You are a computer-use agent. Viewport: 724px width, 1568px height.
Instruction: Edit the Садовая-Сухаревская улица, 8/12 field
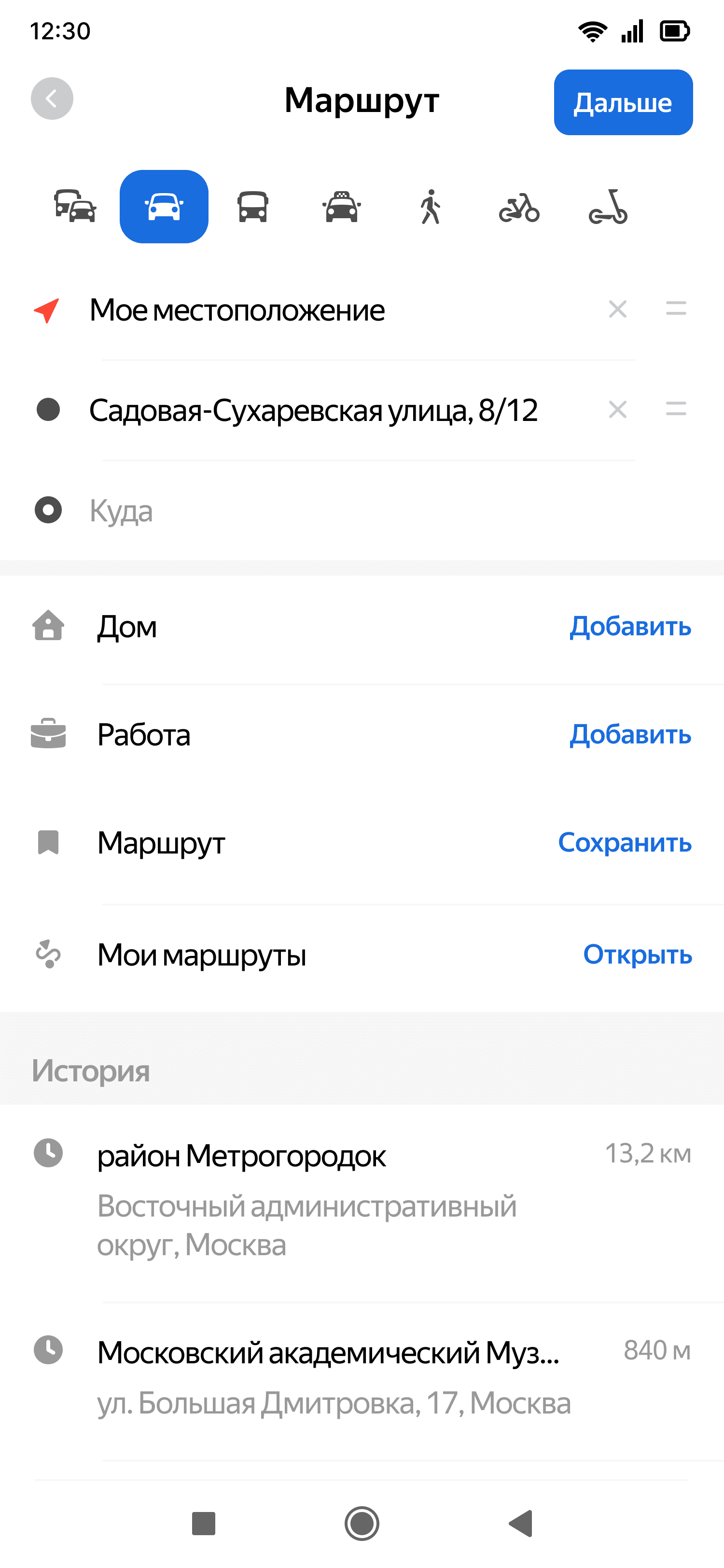[313, 410]
